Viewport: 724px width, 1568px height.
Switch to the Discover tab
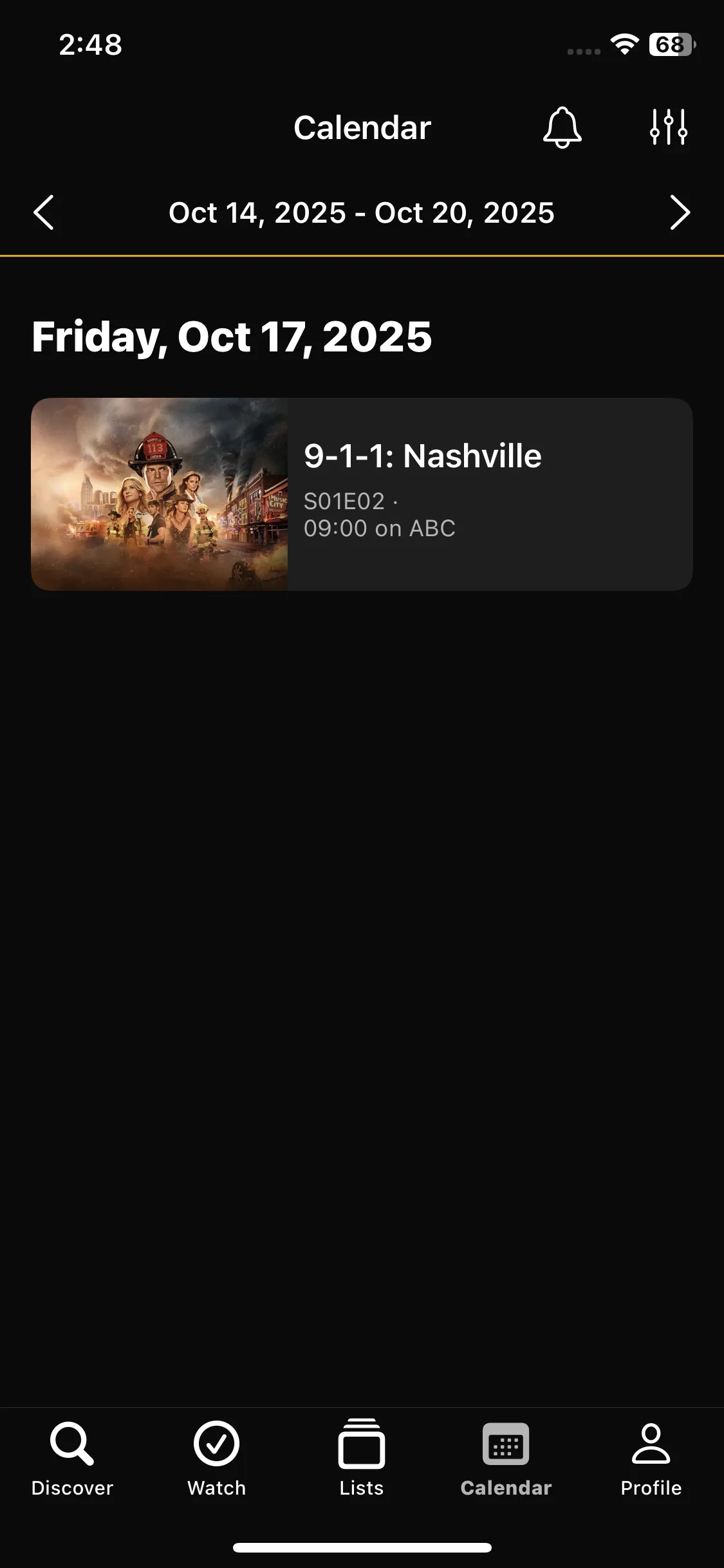(x=72, y=1459)
